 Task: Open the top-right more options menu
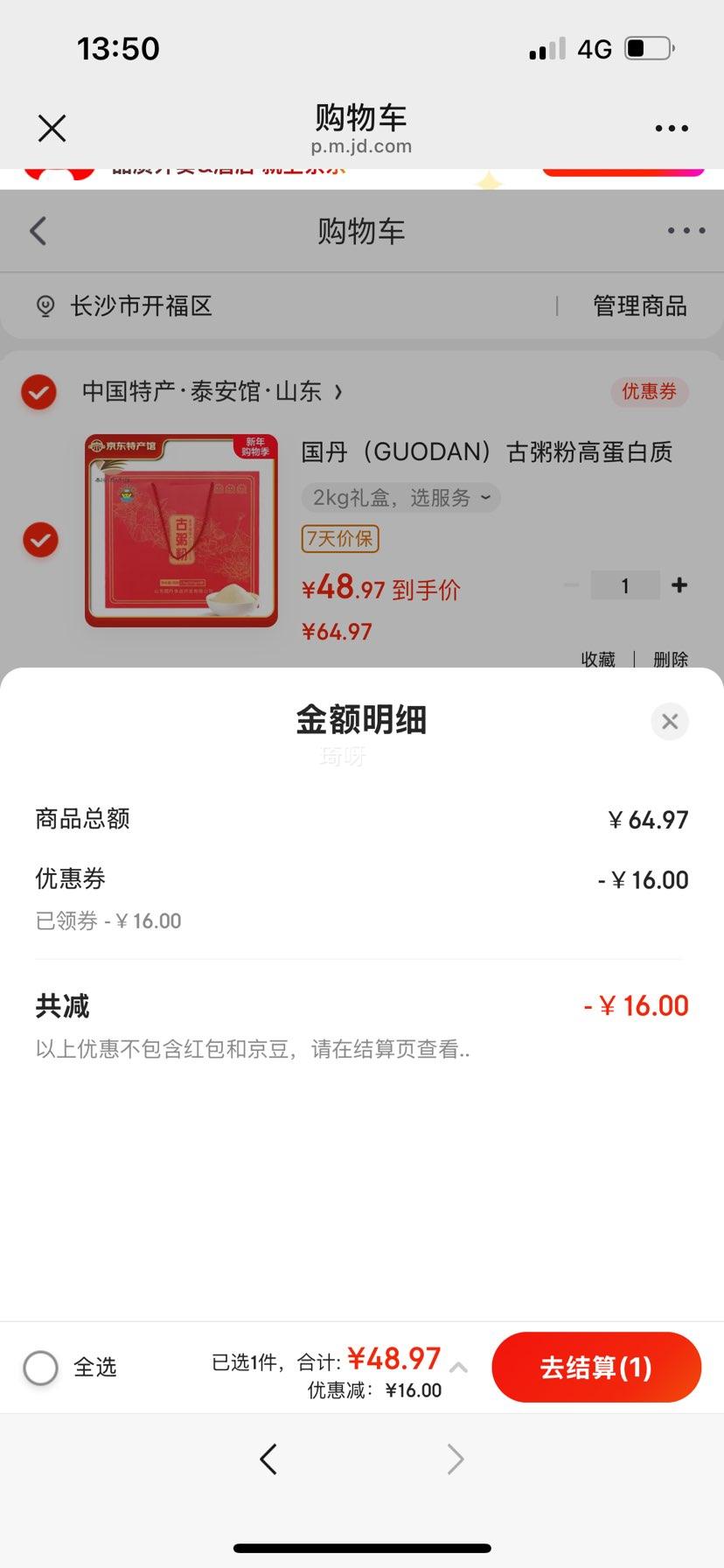(670, 128)
